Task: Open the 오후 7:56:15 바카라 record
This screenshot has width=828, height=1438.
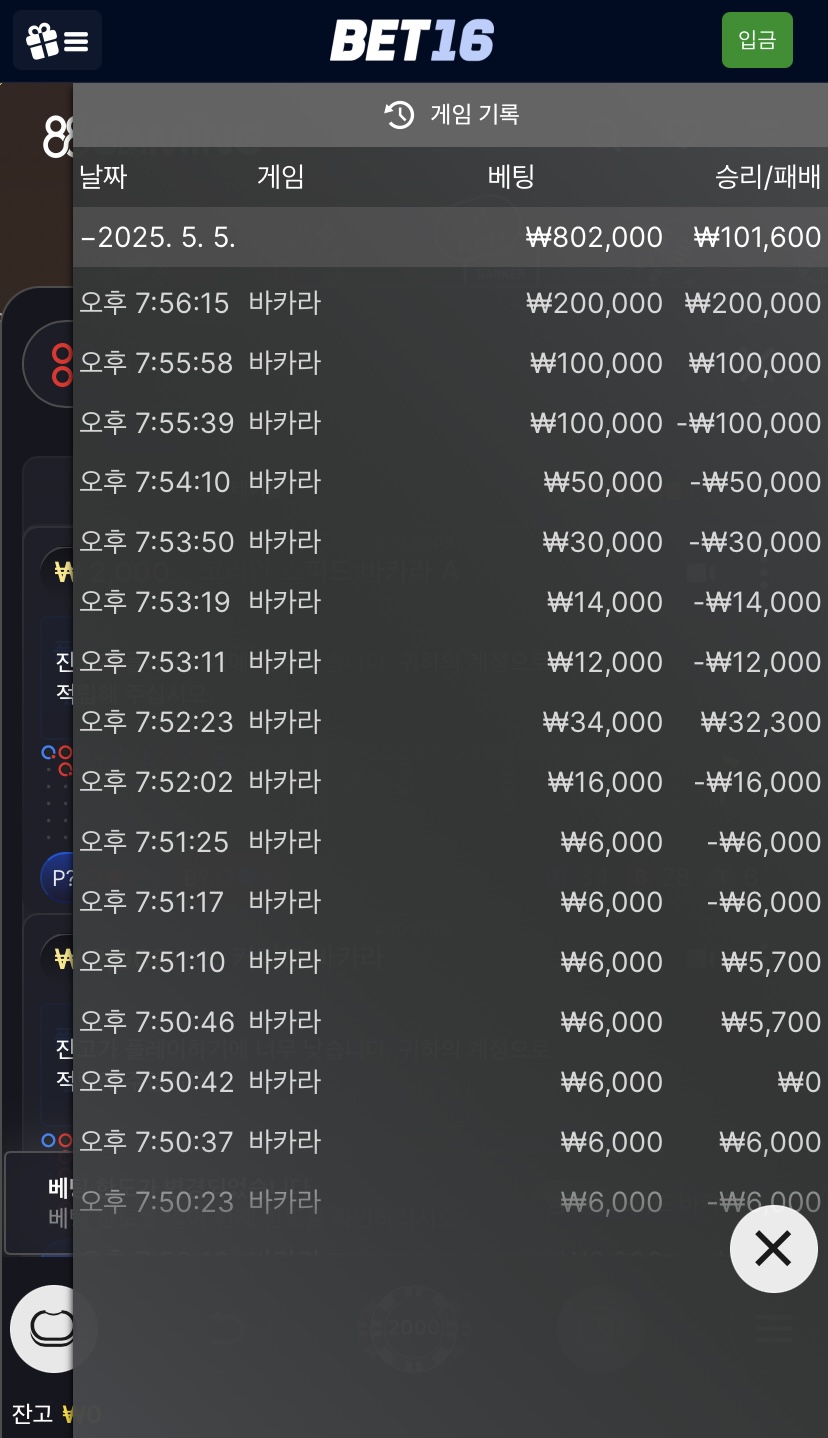Action: point(450,303)
